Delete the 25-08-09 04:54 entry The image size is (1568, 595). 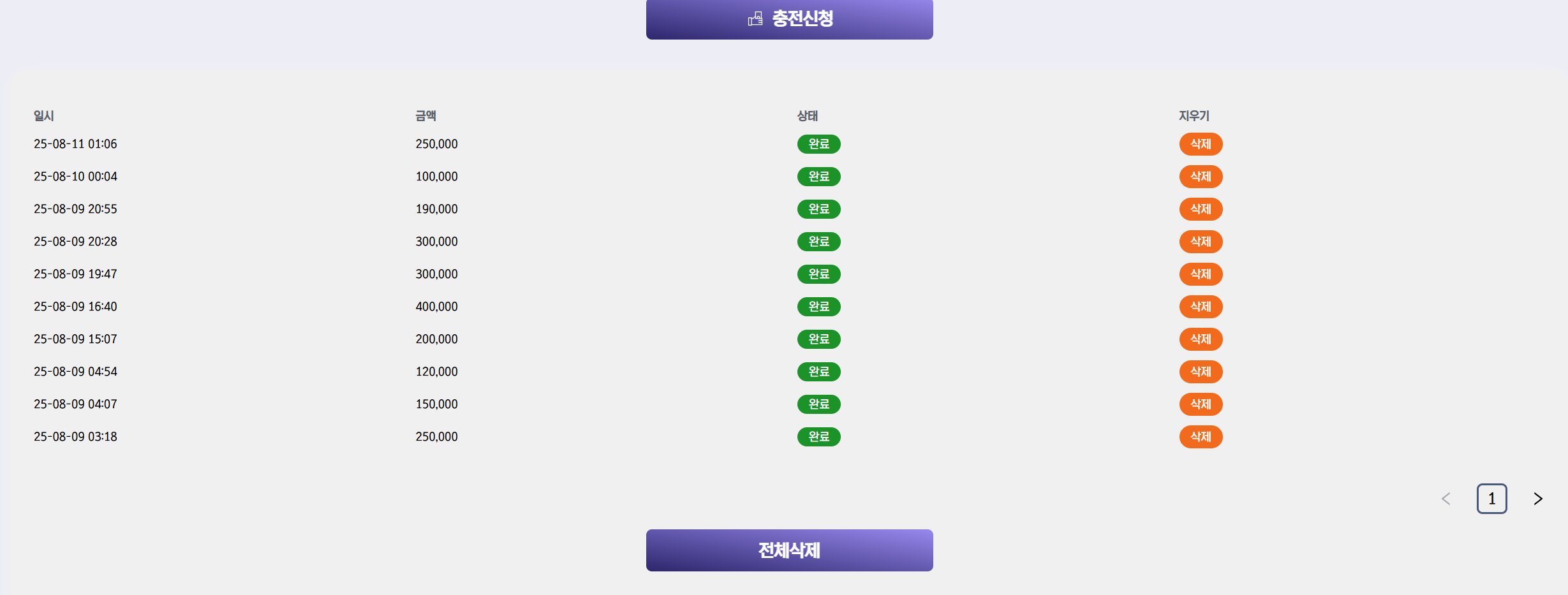(1200, 372)
